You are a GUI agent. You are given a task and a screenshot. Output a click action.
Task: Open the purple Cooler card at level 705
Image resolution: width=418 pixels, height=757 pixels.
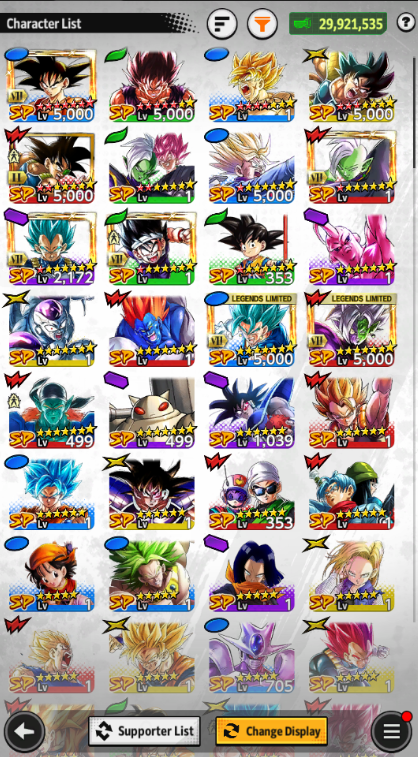[251, 656]
